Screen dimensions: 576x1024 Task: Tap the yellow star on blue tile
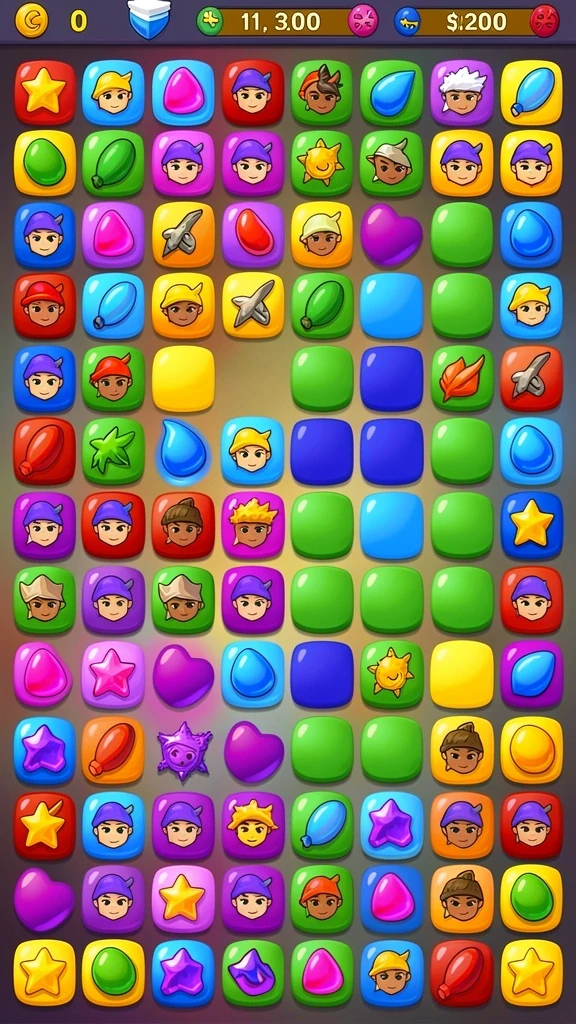coord(532,525)
